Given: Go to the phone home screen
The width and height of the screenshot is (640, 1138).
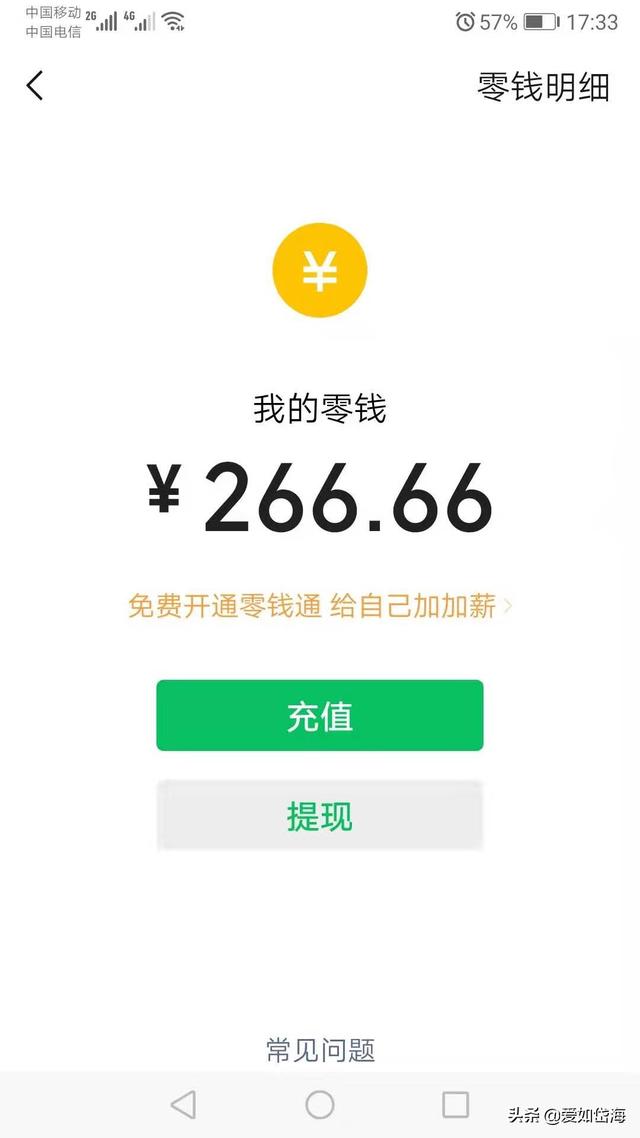Looking at the screenshot, I should (x=320, y=1105).
